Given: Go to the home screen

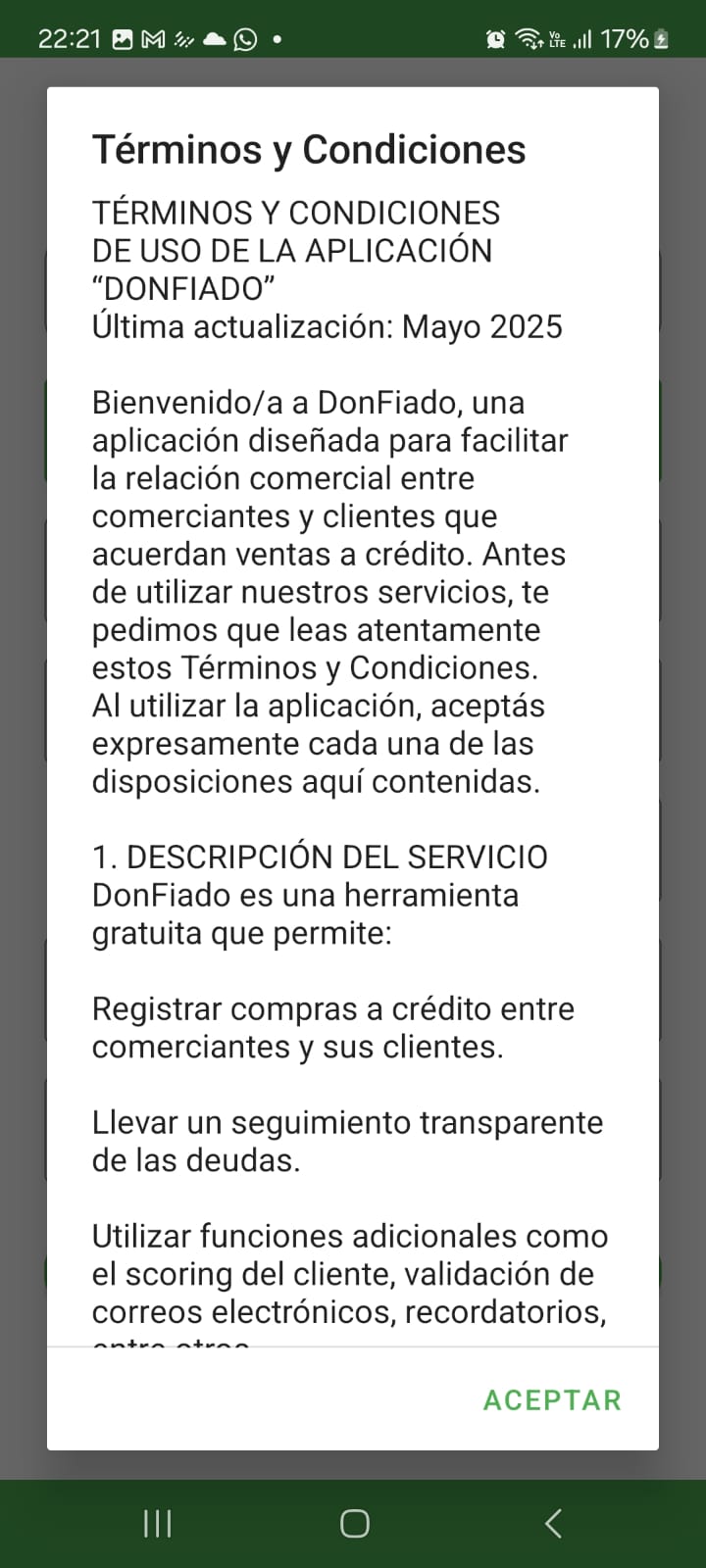Looking at the screenshot, I should pos(354,1523).
